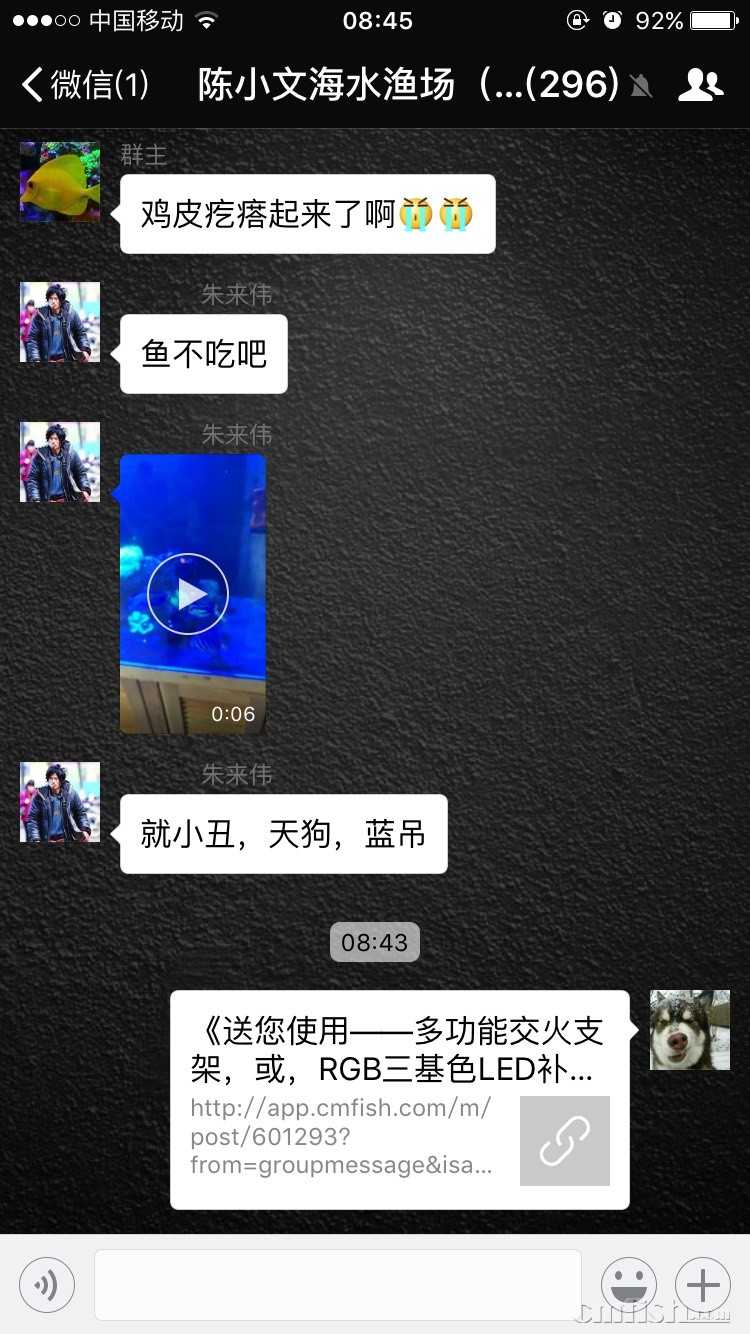Image resolution: width=750 pixels, height=1334 pixels.
Task: Open the shared cmfish.com link card
Action: (x=400, y=1100)
